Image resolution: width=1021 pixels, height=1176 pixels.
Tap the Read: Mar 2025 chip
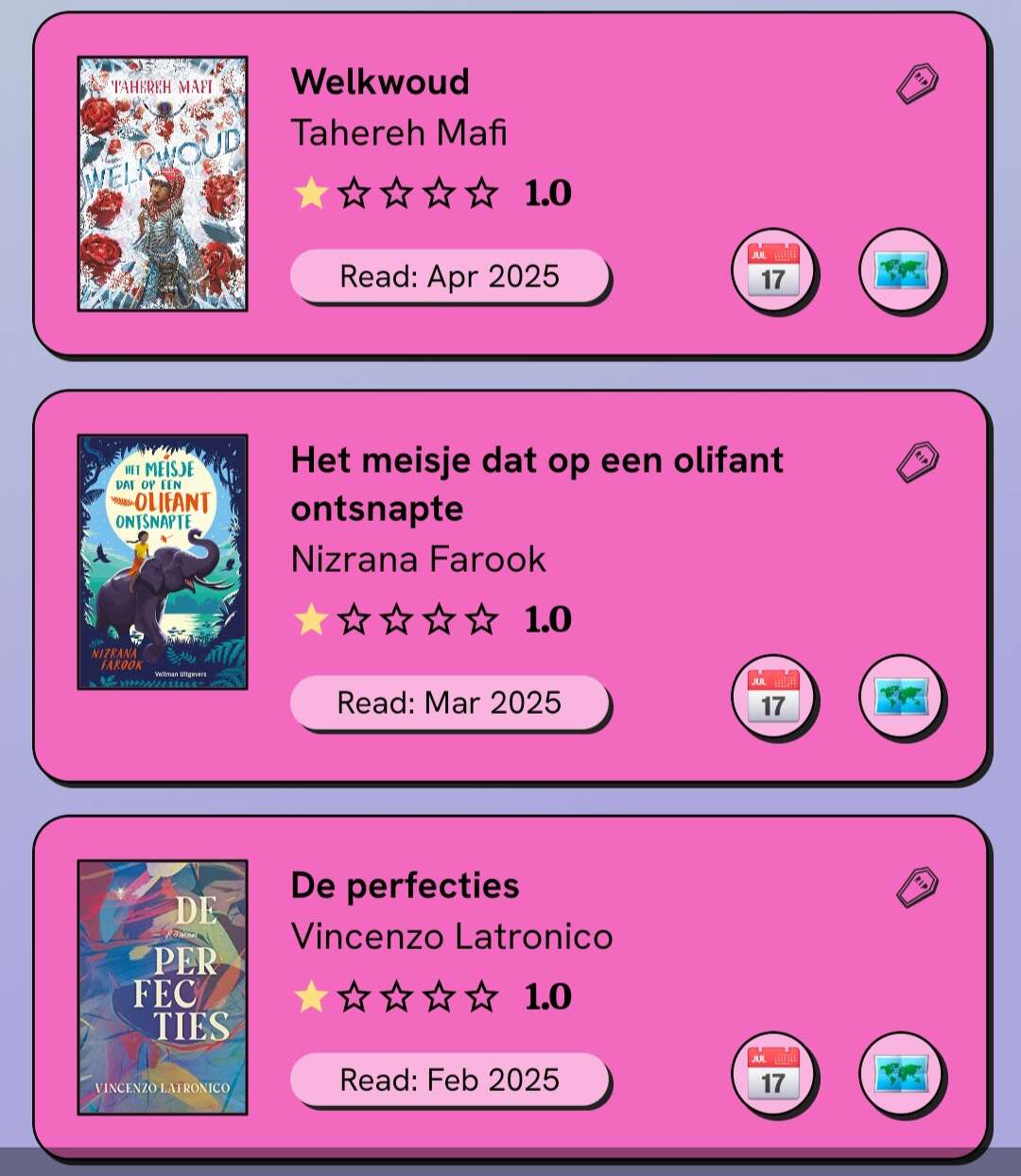coord(449,702)
